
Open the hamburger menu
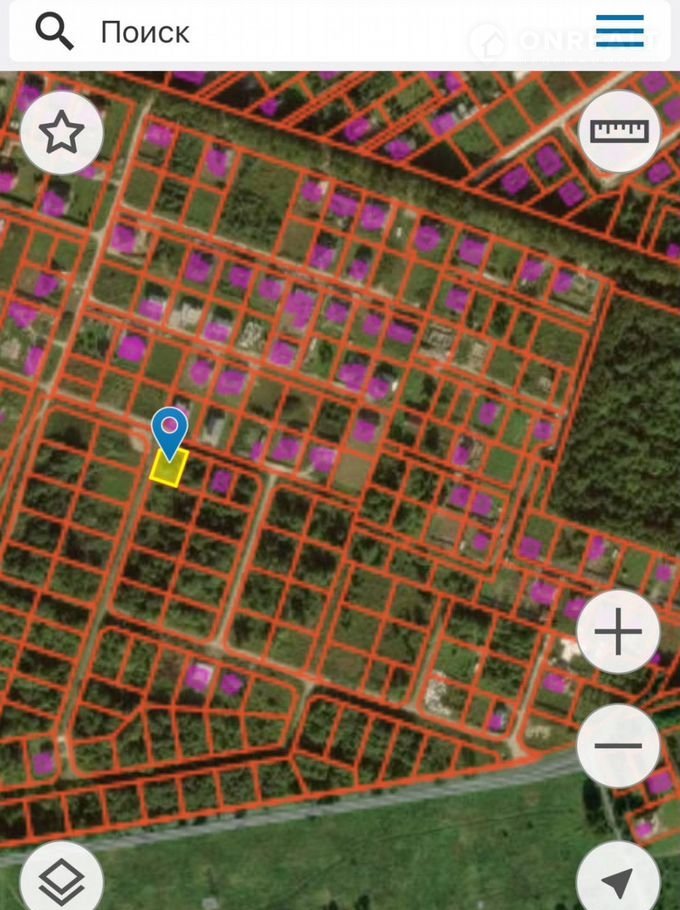(x=619, y=32)
